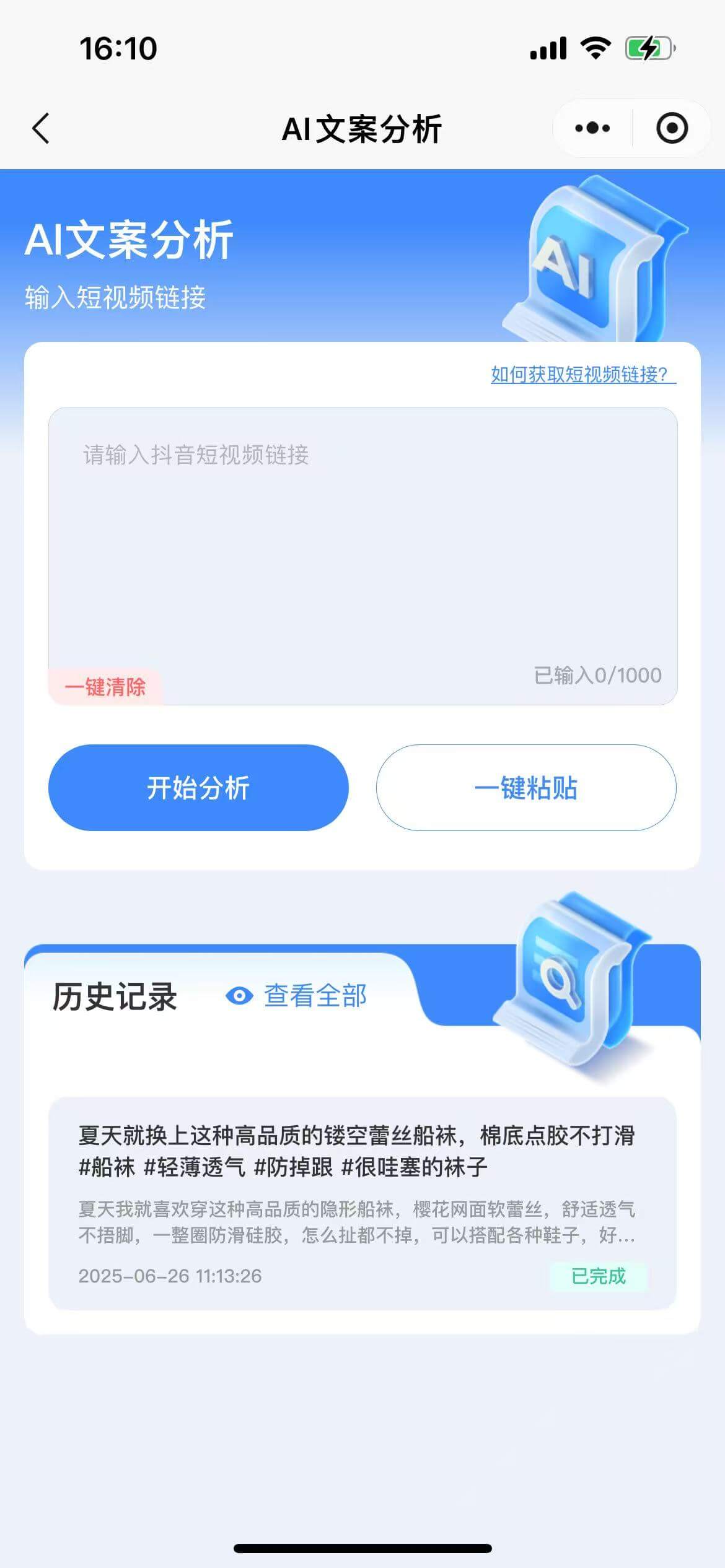Open the 夏天就换上这种高品质 history record
Screen dimensions: 725x1568
click(x=362, y=1203)
